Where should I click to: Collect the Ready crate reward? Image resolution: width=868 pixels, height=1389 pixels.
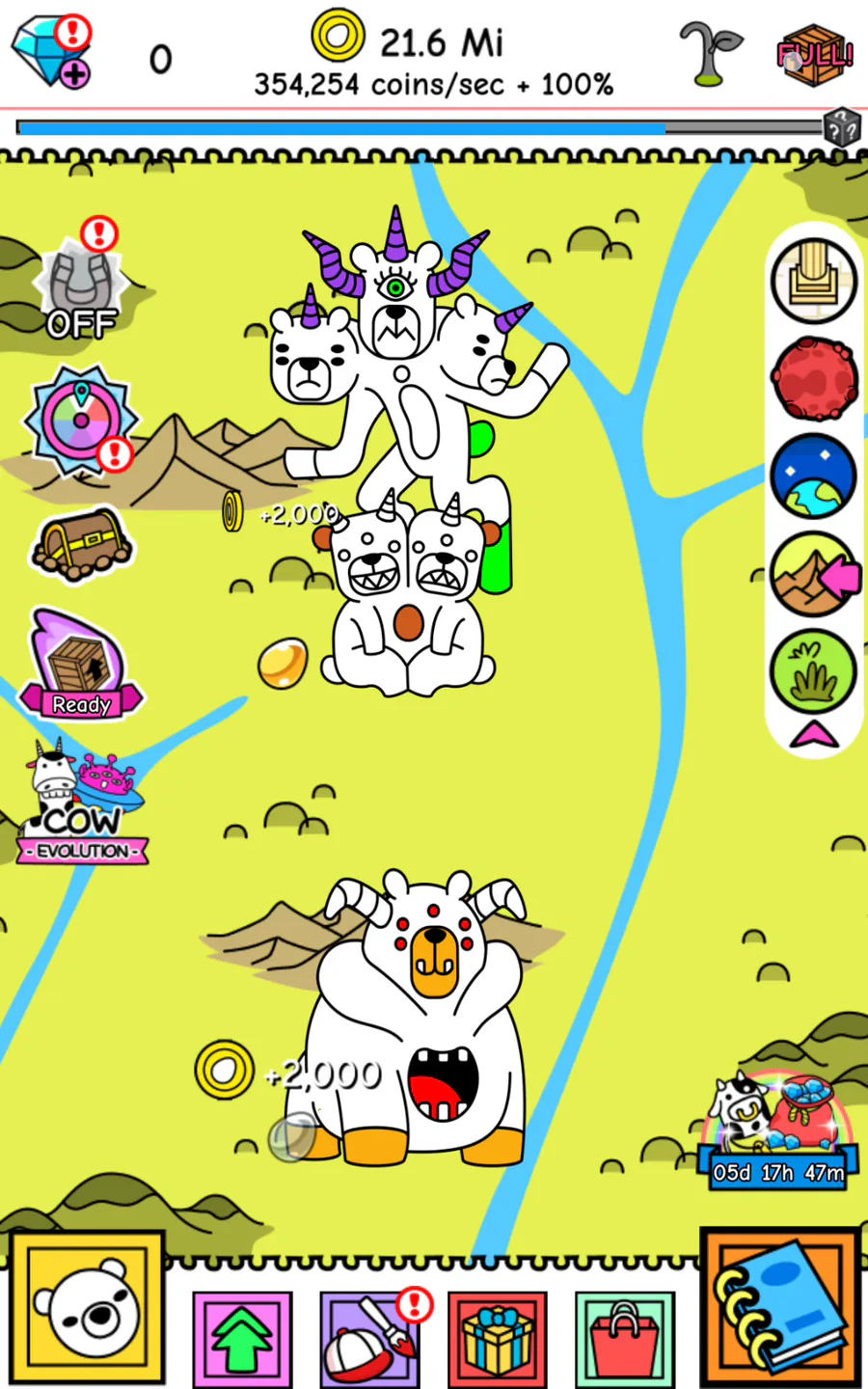point(81,666)
